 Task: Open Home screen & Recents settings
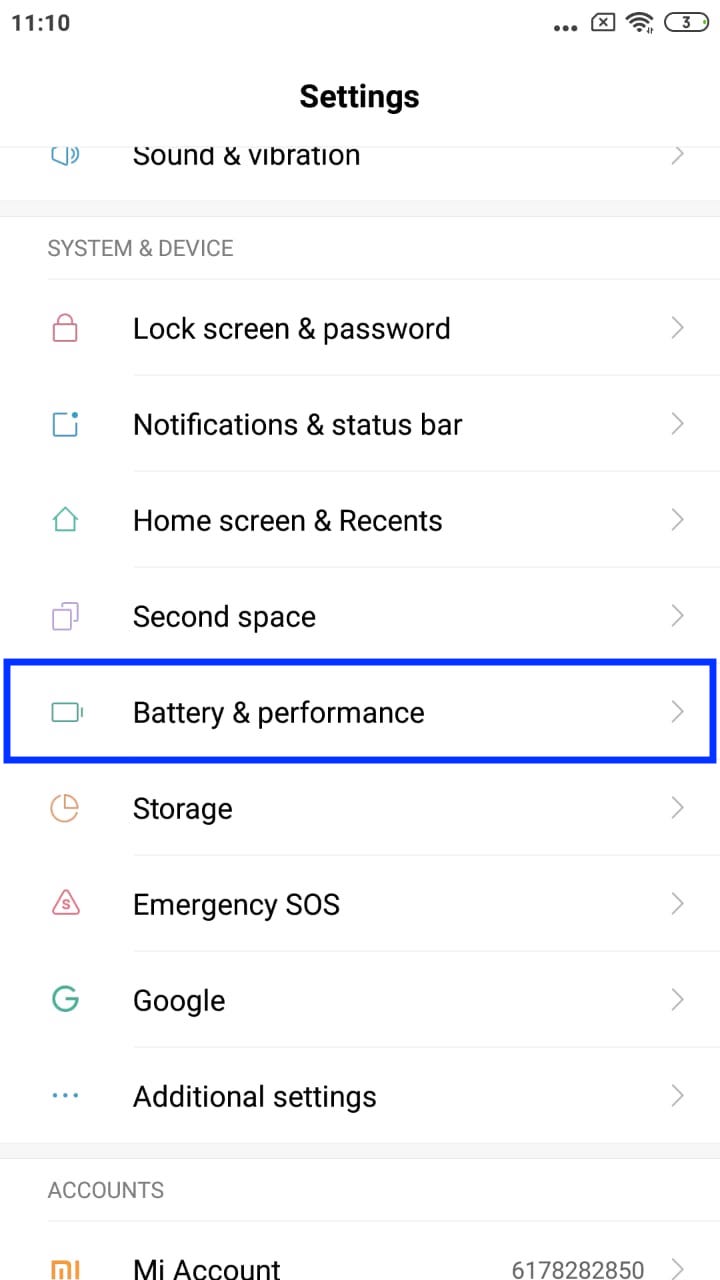coord(360,521)
